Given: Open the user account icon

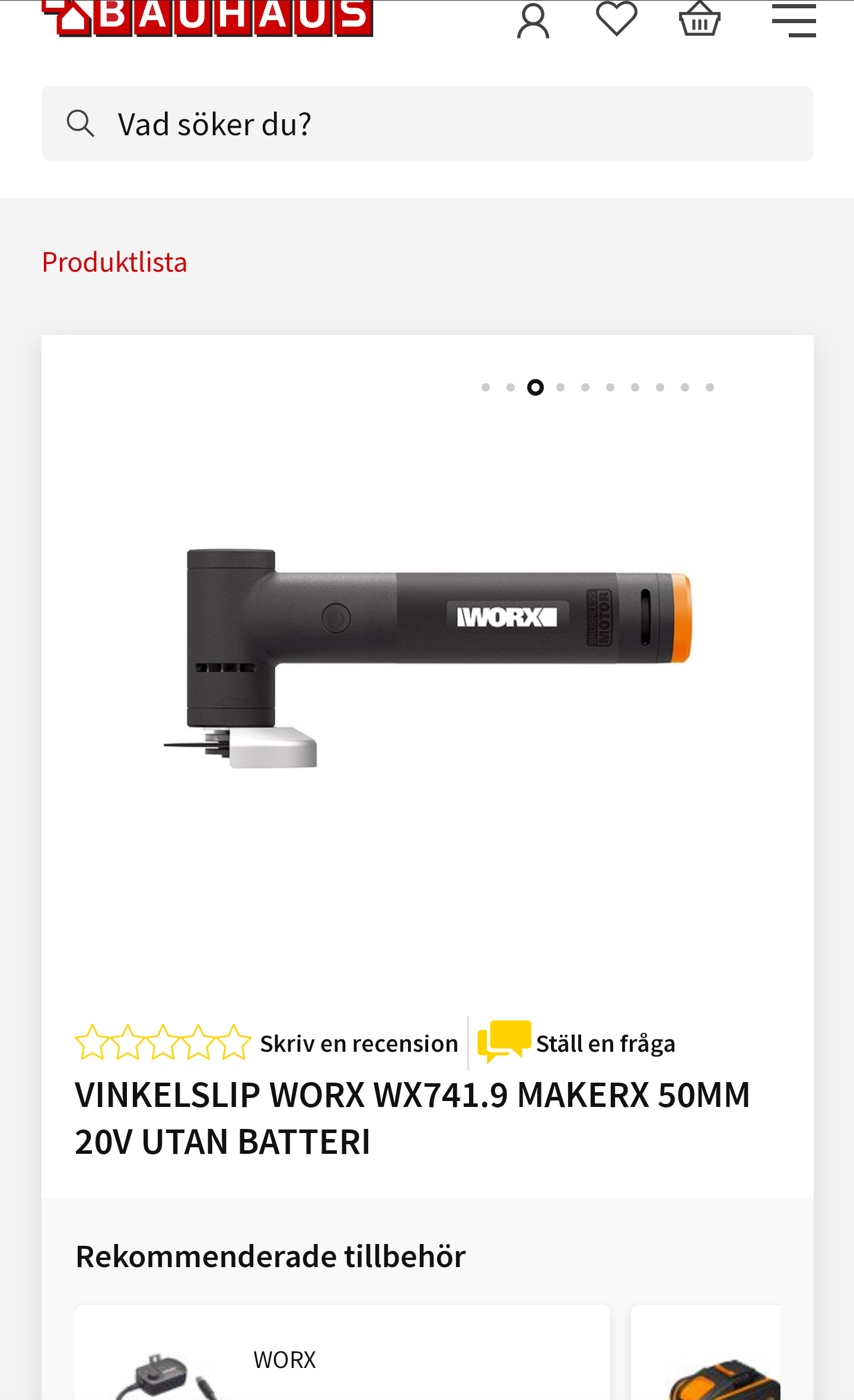Looking at the screenshot, I should tap(533, 21).
